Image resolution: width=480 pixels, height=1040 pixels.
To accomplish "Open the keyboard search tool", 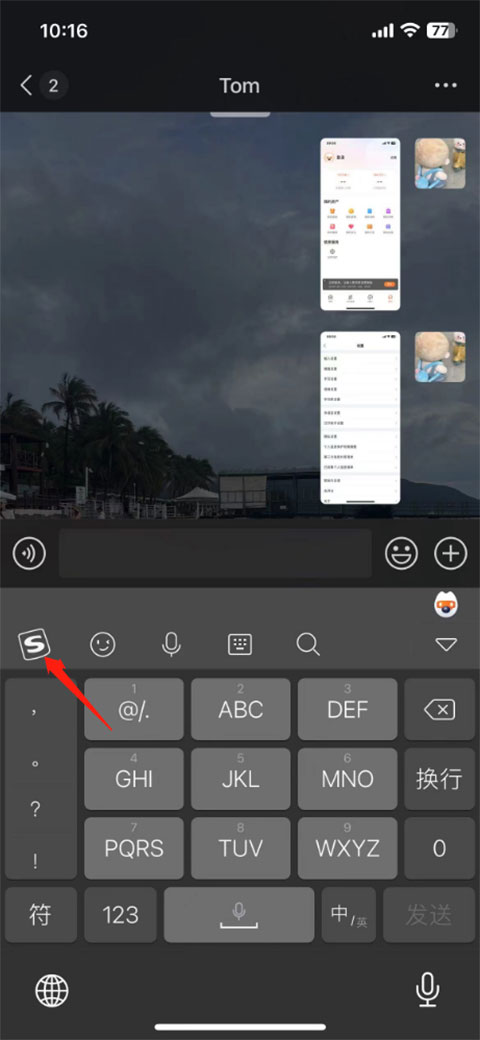I will point(308,644).
